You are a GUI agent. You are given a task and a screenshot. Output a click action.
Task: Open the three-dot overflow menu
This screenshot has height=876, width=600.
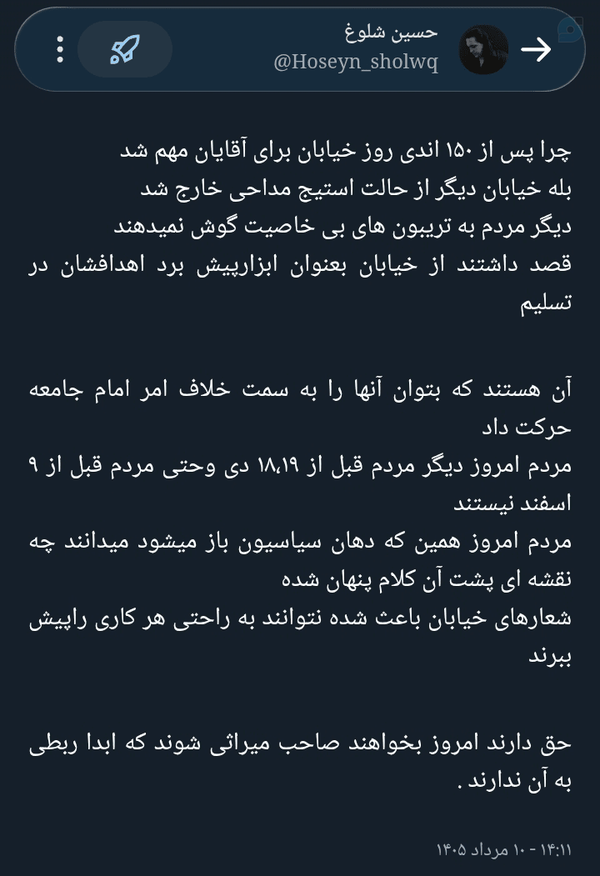click(x=60, y=49)
